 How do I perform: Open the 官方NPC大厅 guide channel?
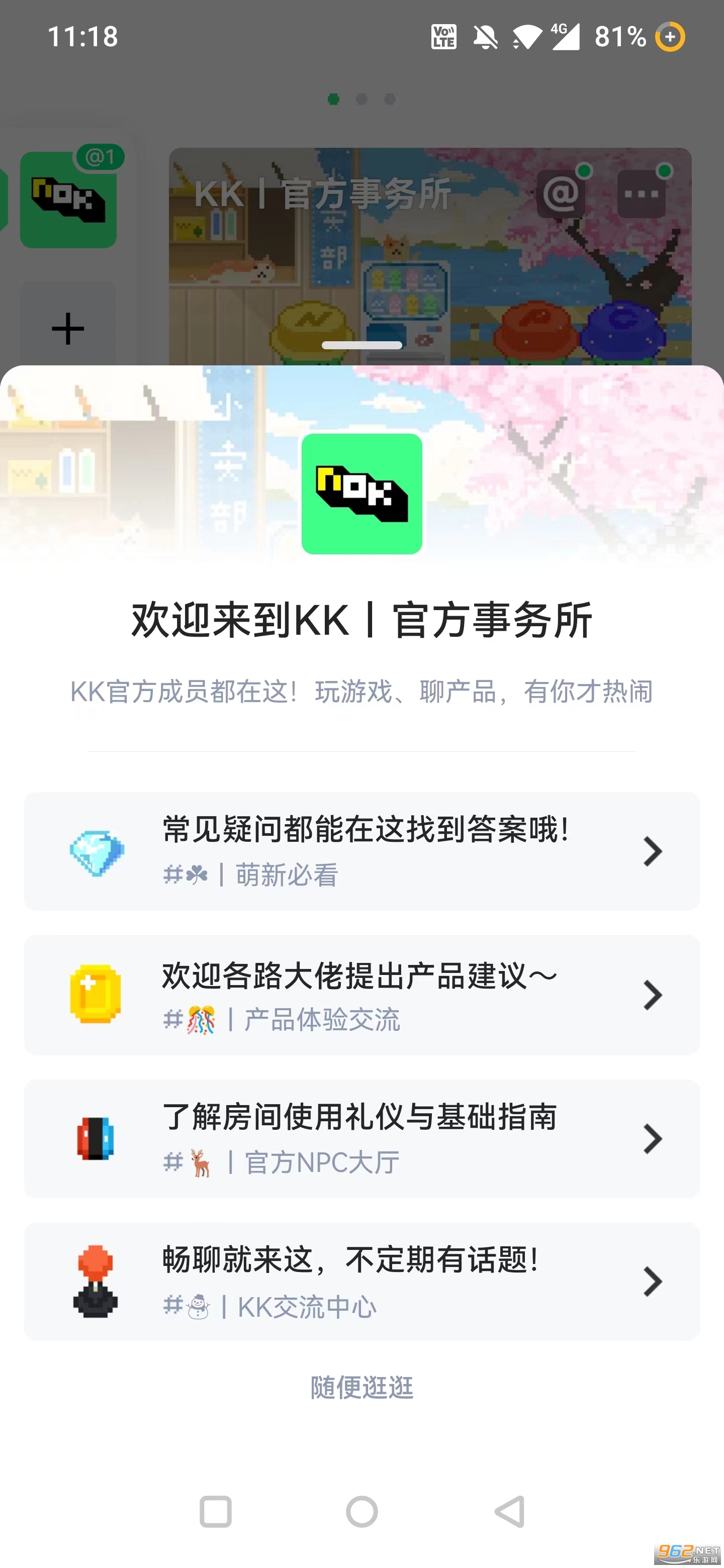click(x=361, y=1138)
